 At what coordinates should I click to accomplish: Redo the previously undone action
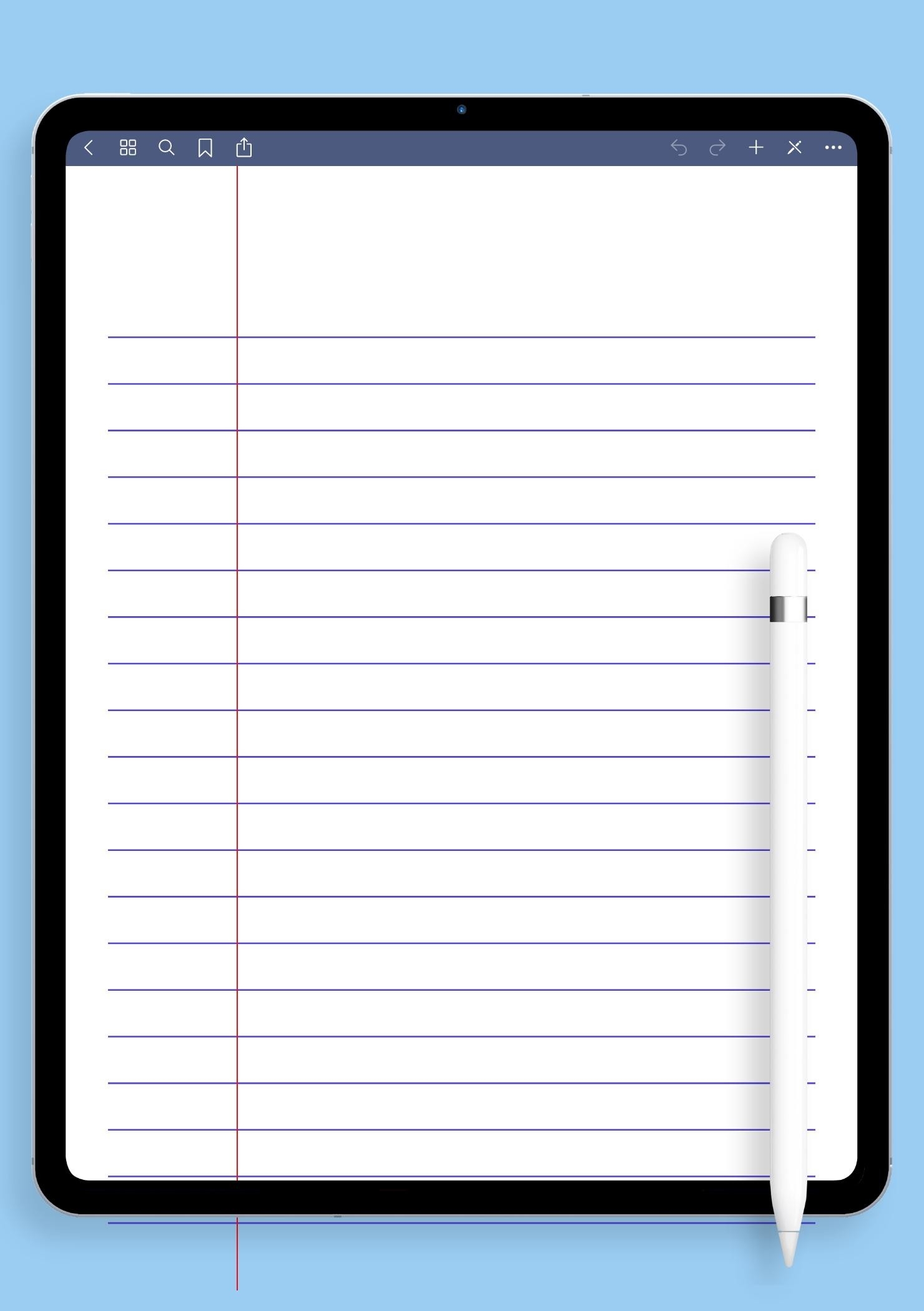click(x=717, y=147)
